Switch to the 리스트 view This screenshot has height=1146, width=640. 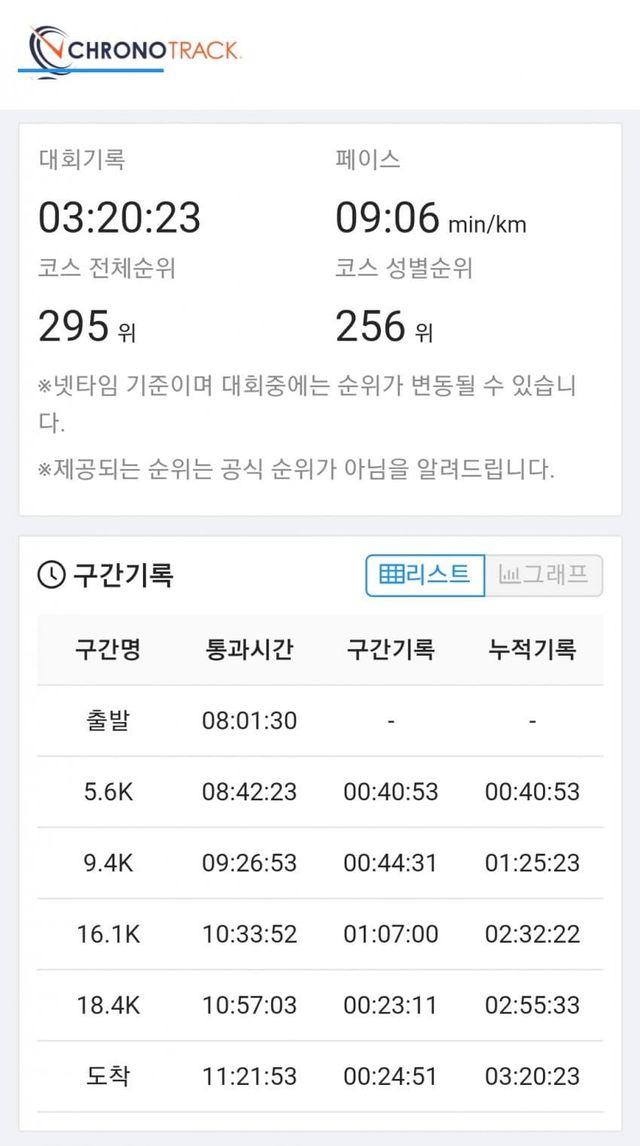[x=425, y=575]
